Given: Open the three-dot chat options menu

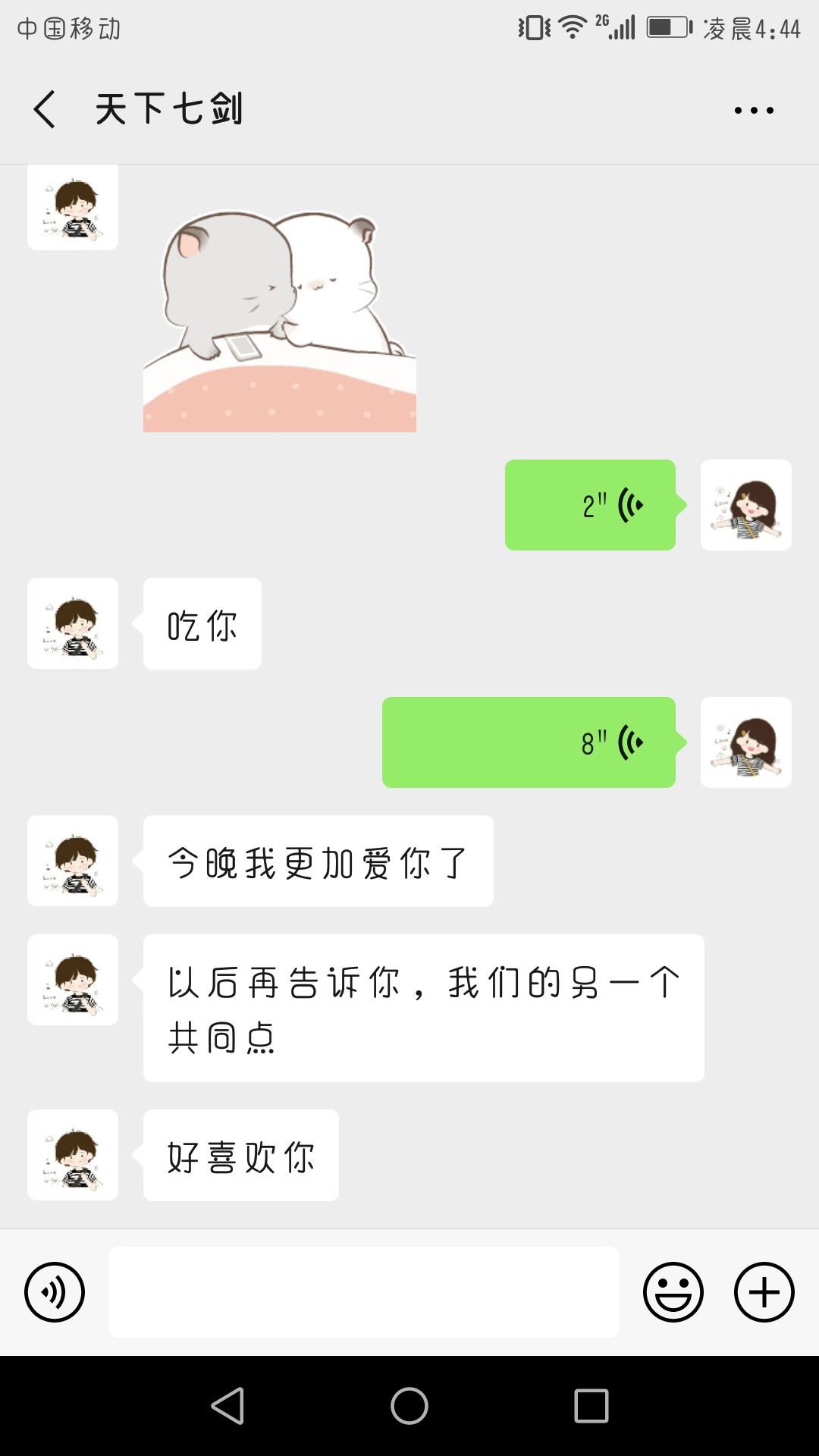Looking at the screenshot, I should 754,110.
